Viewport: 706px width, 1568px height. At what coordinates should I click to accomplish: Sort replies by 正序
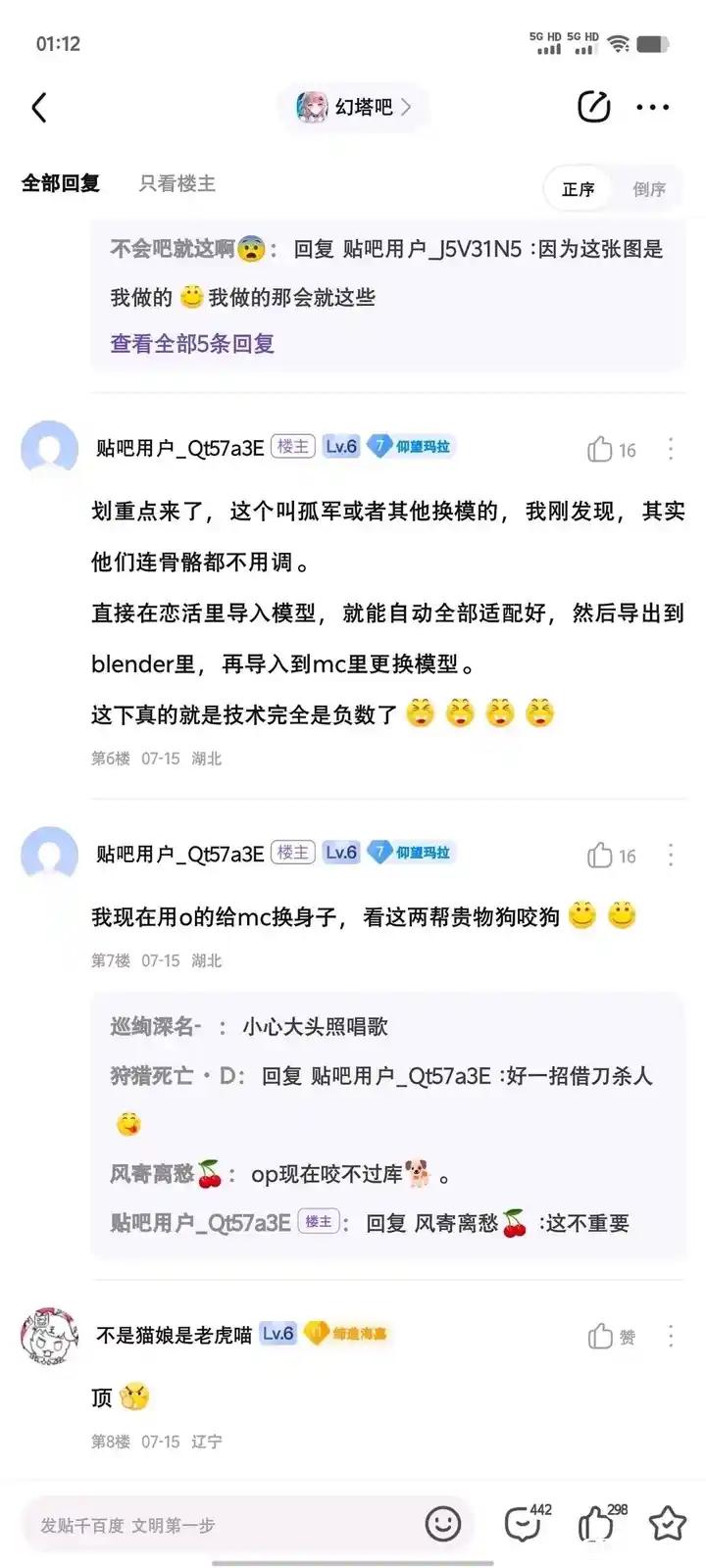(x=579, y=189)
